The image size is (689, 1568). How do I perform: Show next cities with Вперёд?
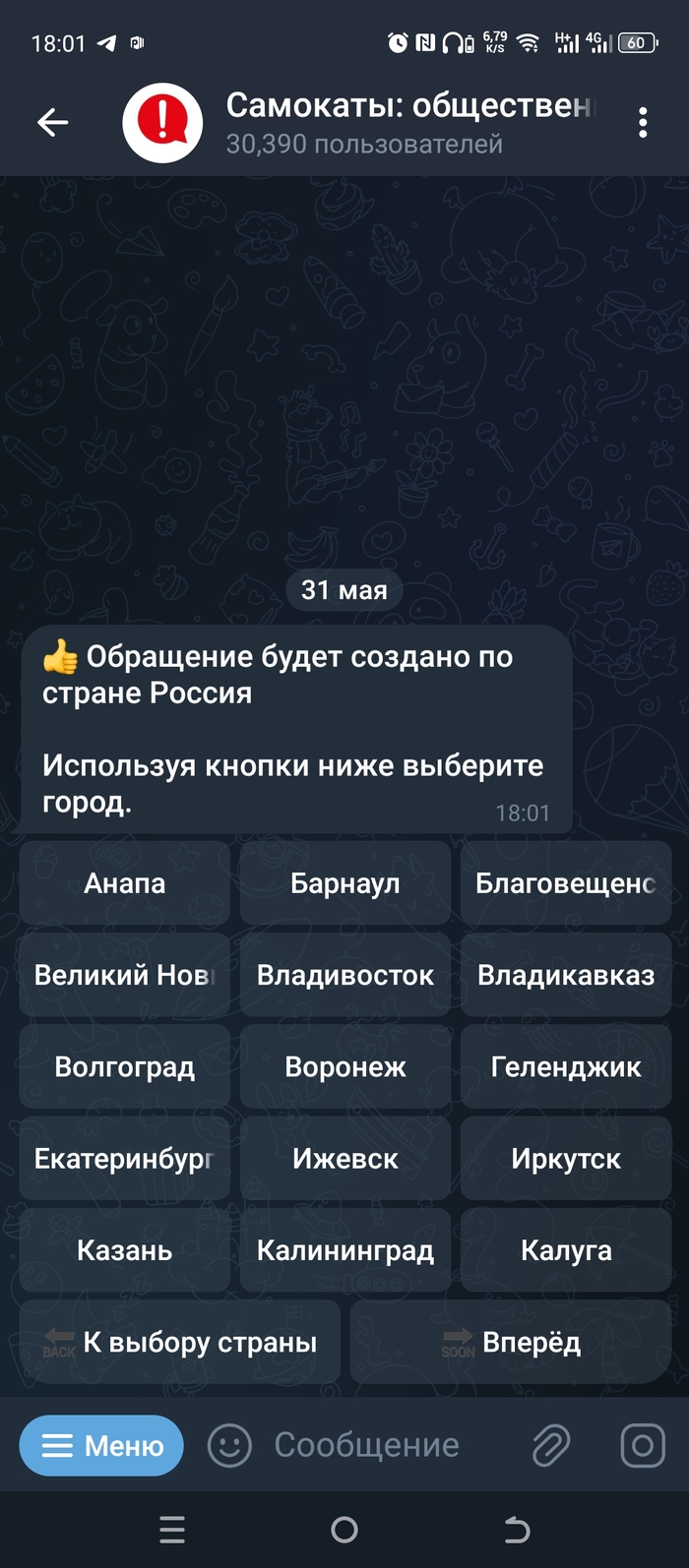[x=511, y=1343]
